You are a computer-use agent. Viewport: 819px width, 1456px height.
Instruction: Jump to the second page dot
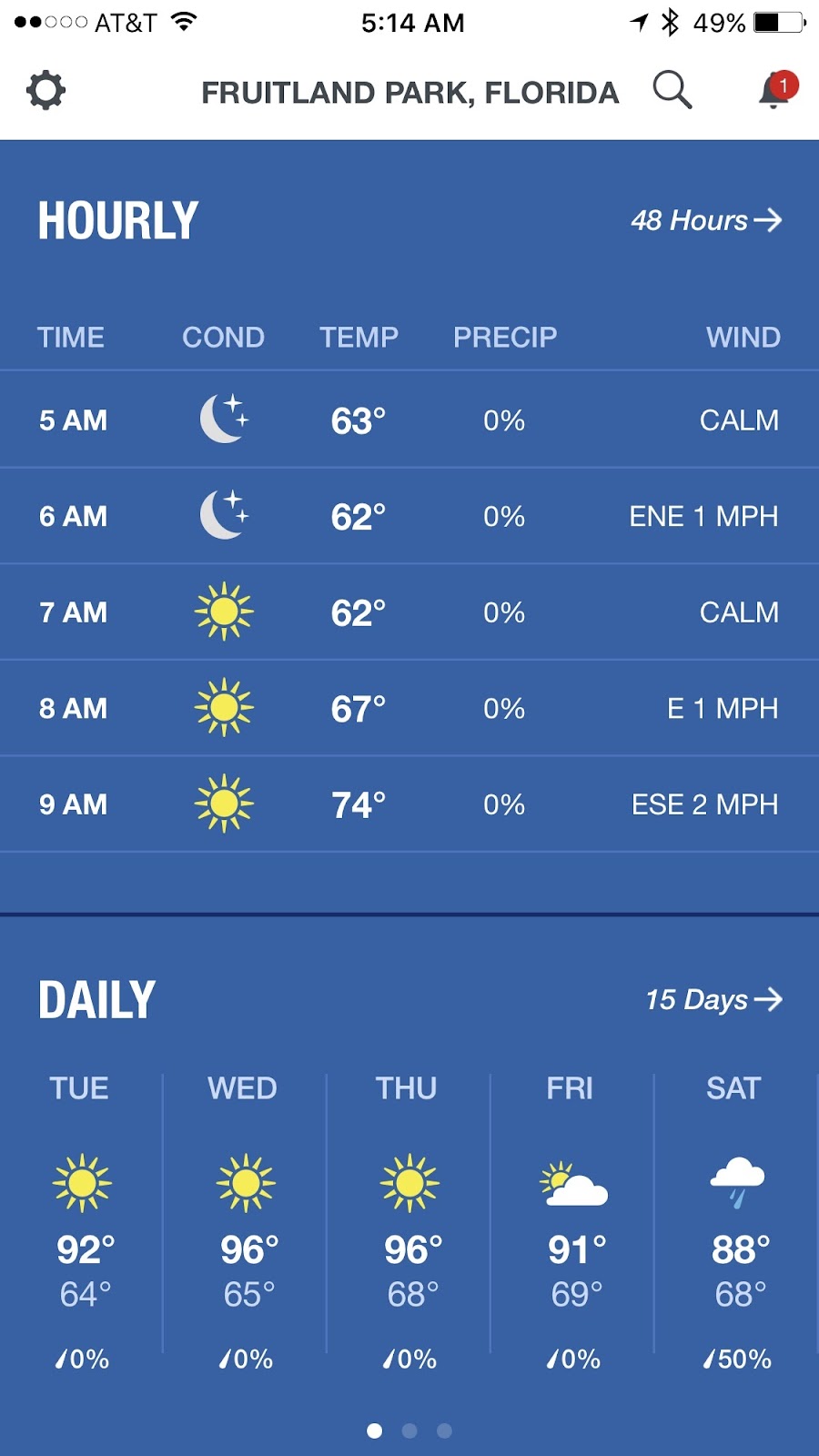coord(409,1431)
